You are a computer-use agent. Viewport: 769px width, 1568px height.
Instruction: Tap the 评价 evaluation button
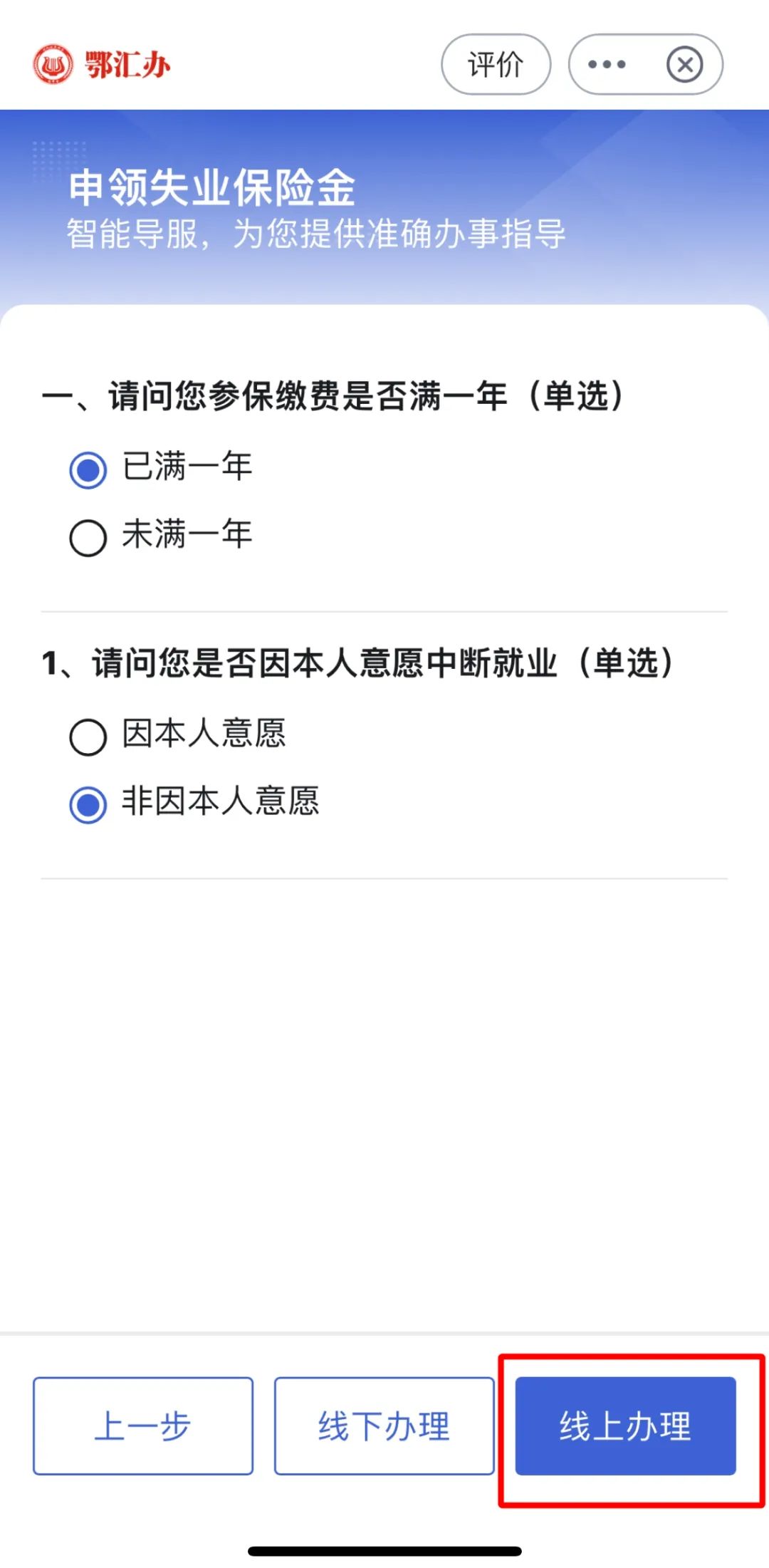[x=496, y=64]
